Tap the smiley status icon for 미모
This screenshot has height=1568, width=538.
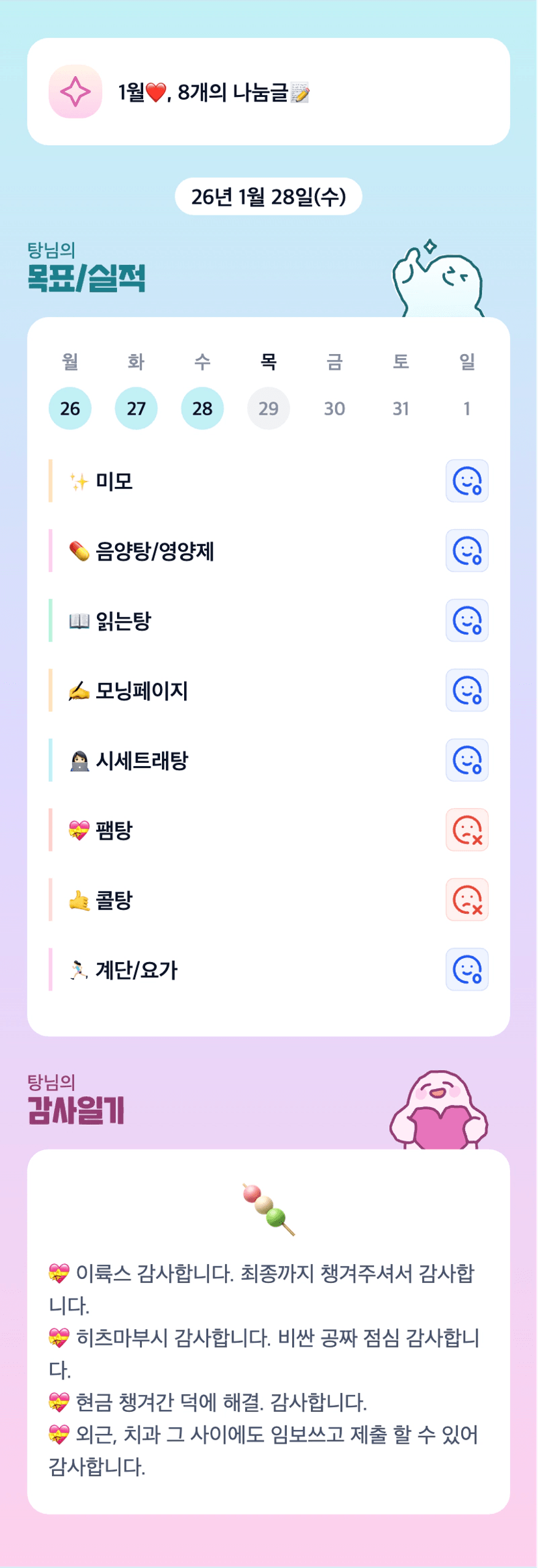[466, 482]
